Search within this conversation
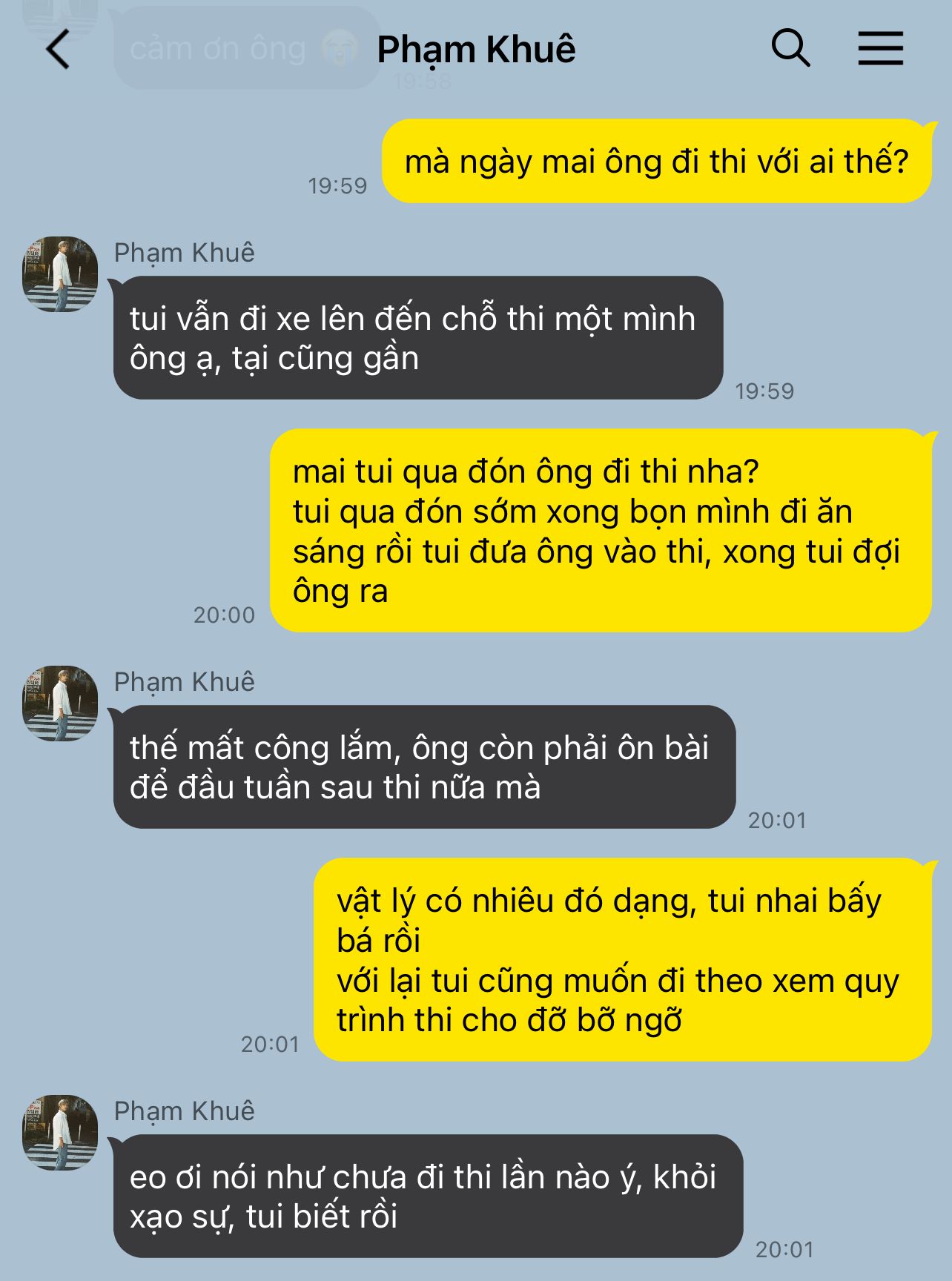The width and height of the screenshot is (952, 1281). (x=790, y=49)
